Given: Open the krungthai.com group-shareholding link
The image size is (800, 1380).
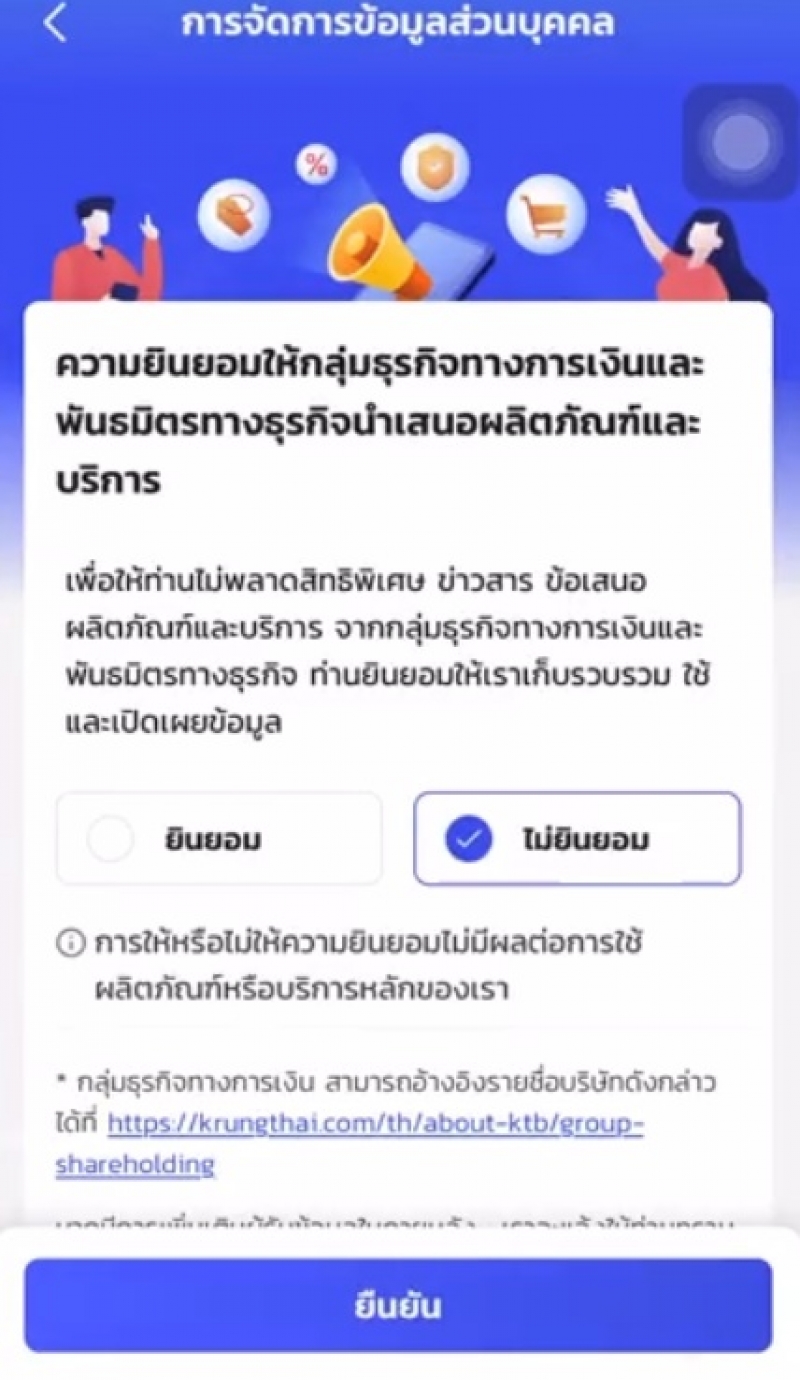Looking at the screenshot, I should (x=375, y=1124).
